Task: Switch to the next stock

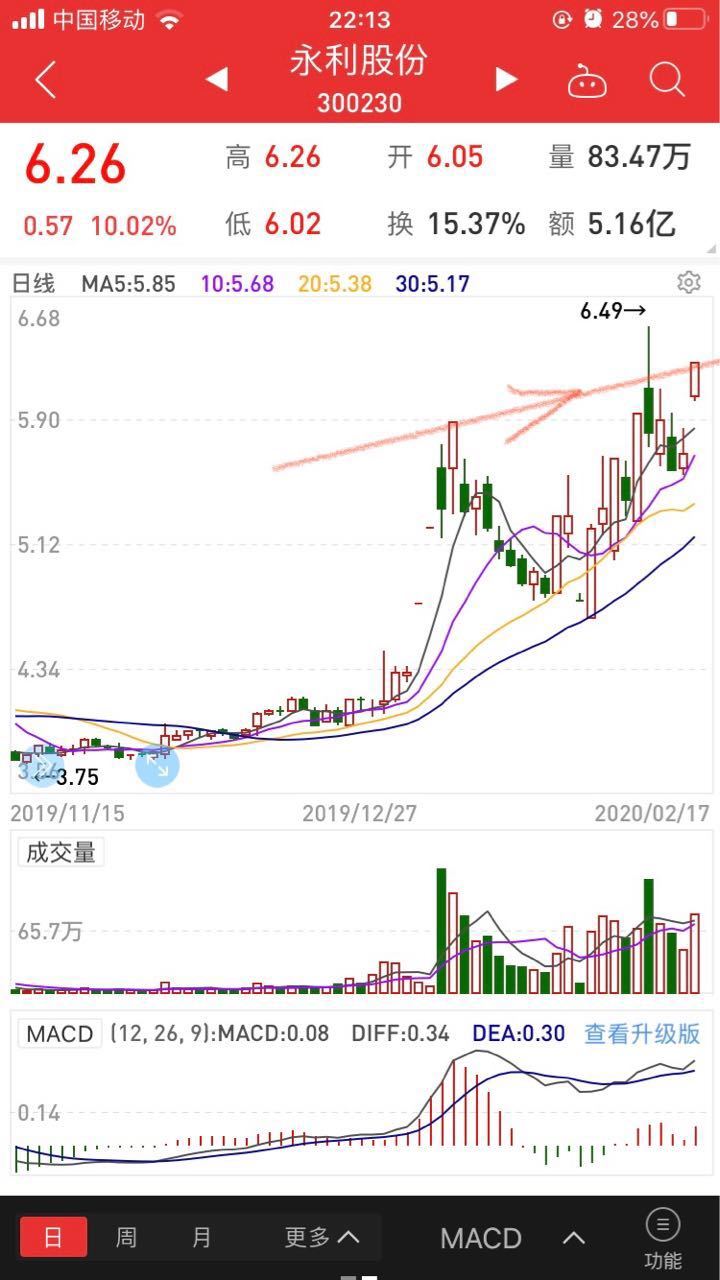Action: coord(506,80)
